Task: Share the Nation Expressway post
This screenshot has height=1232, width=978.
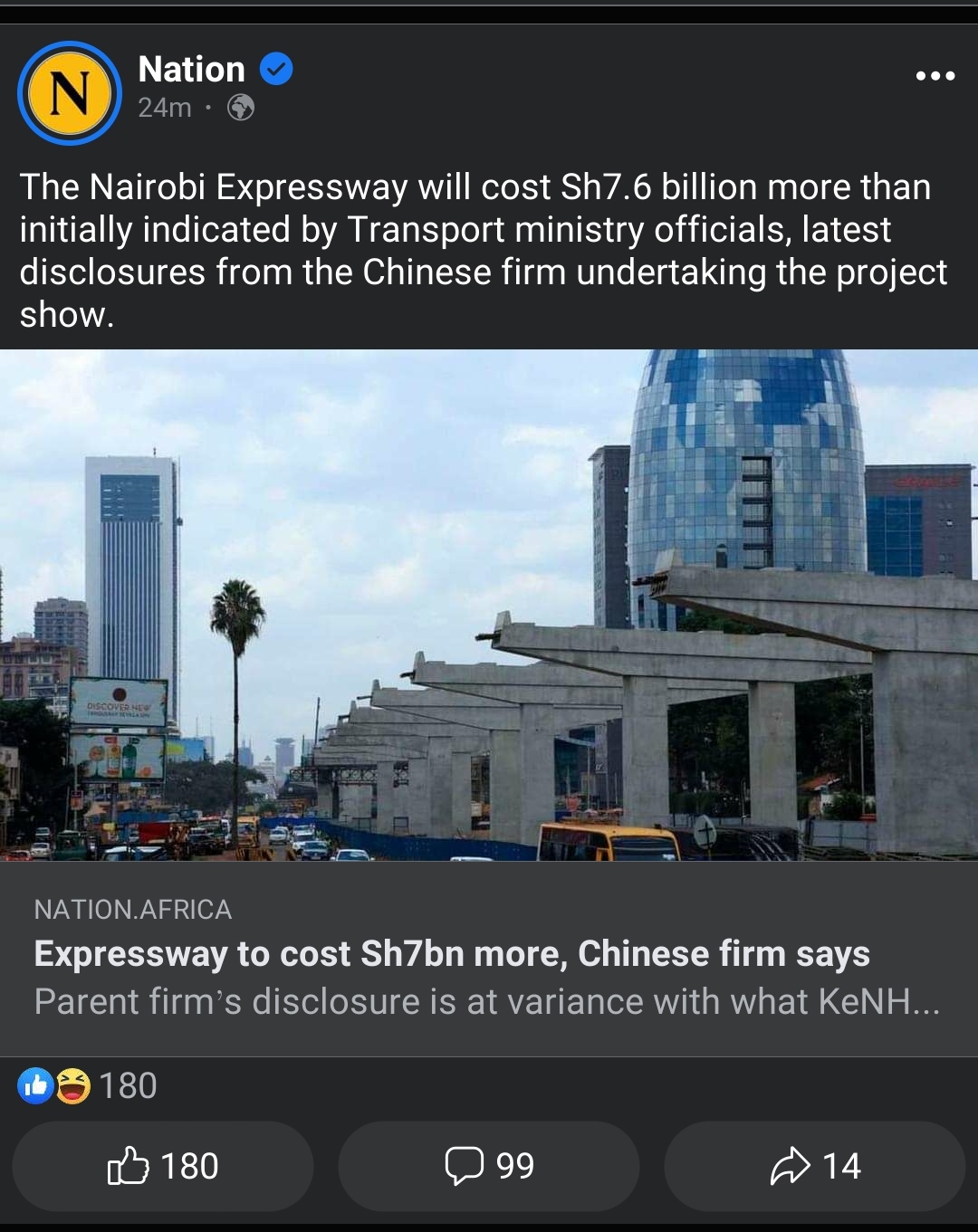Action: (x=815, y=1166)
